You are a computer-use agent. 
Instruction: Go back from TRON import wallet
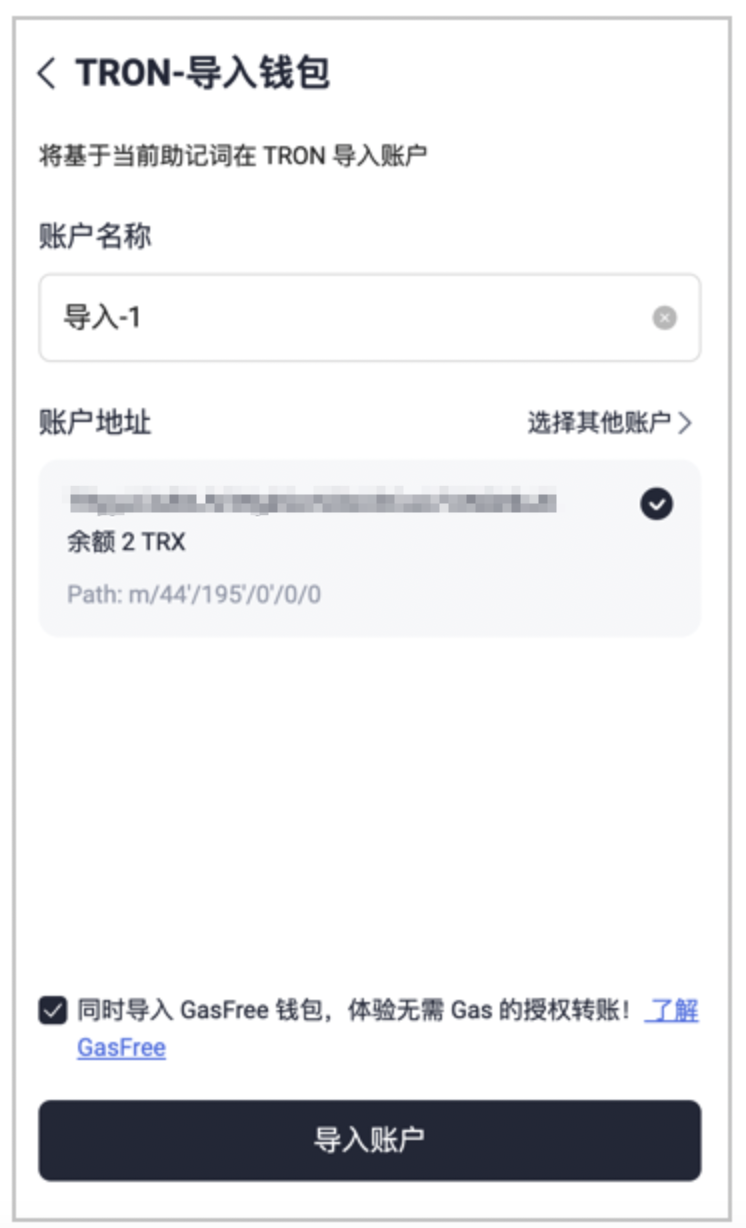tap(47, 73)
